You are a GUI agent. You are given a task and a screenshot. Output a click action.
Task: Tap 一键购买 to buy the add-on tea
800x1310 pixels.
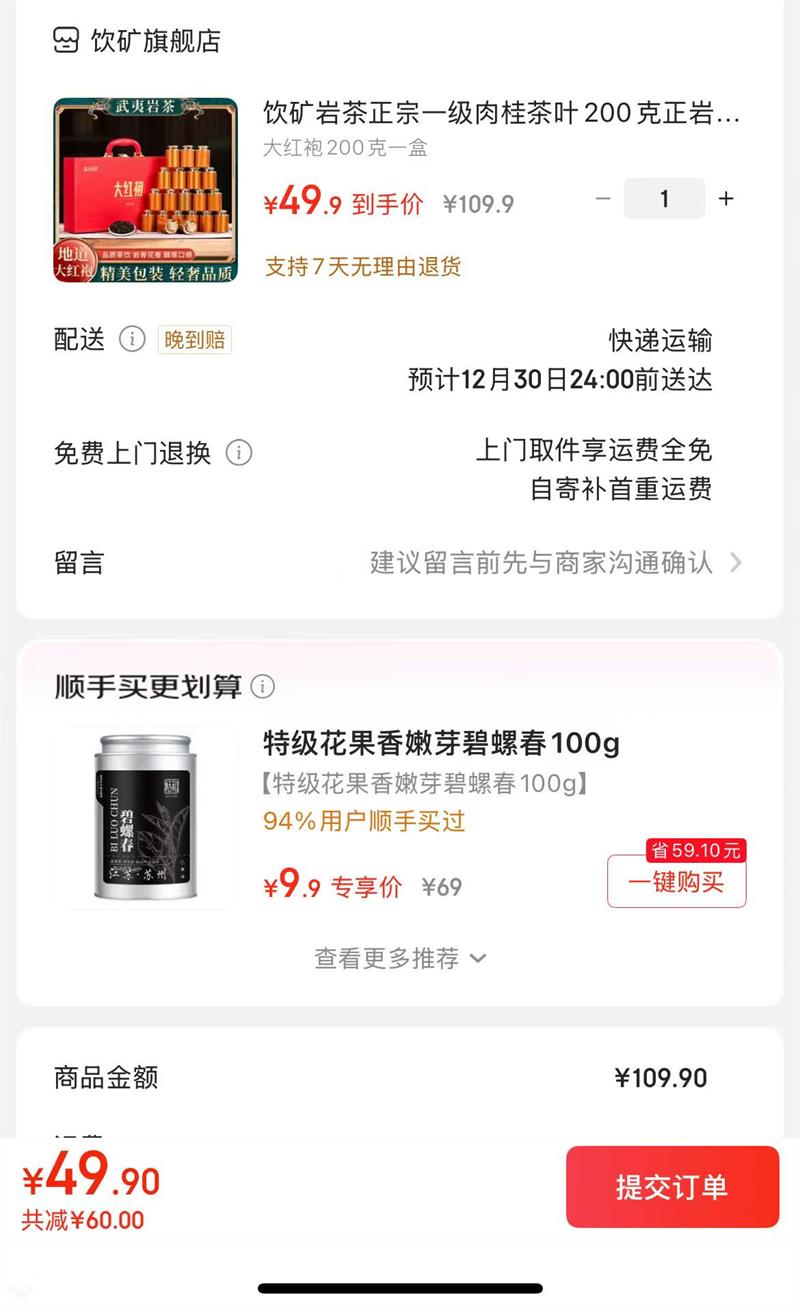click(676, 884)
